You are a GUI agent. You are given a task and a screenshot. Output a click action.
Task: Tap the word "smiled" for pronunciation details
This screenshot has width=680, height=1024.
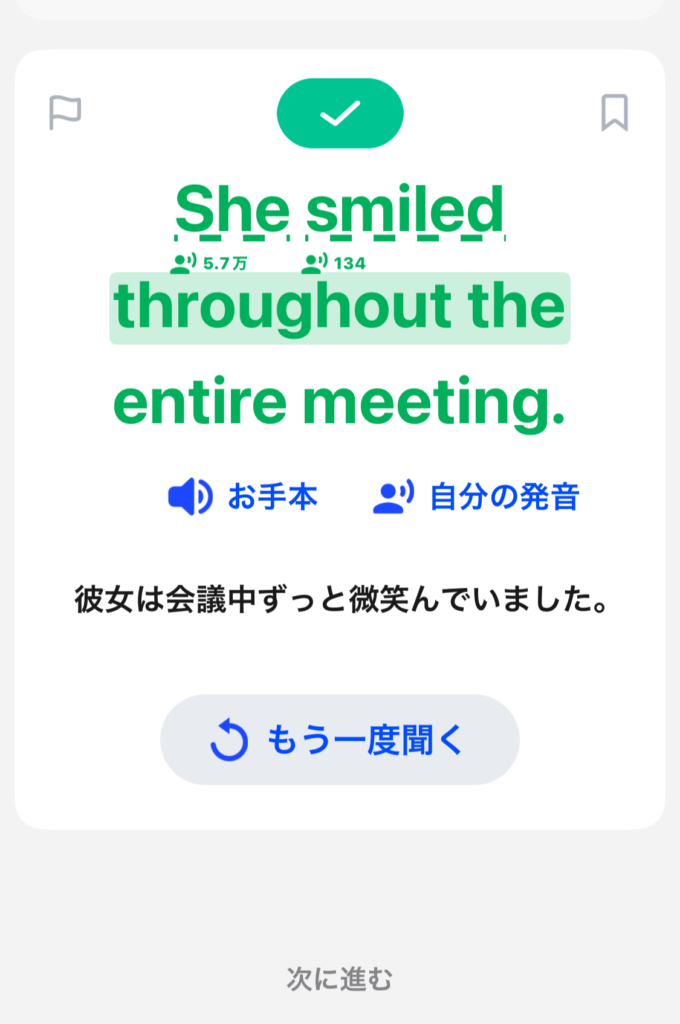click(x=405, y=212)
